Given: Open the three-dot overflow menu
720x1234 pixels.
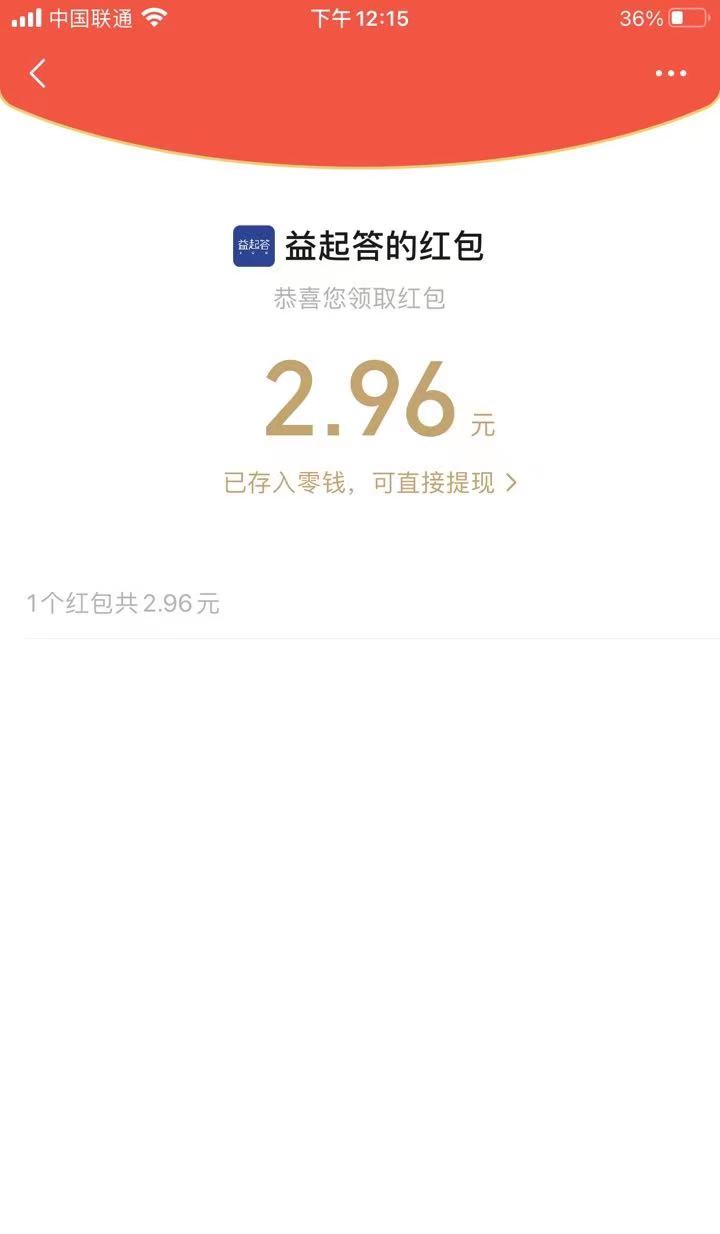Looking at the screenshot, I should pyautogui.click(x=670, y=73).
